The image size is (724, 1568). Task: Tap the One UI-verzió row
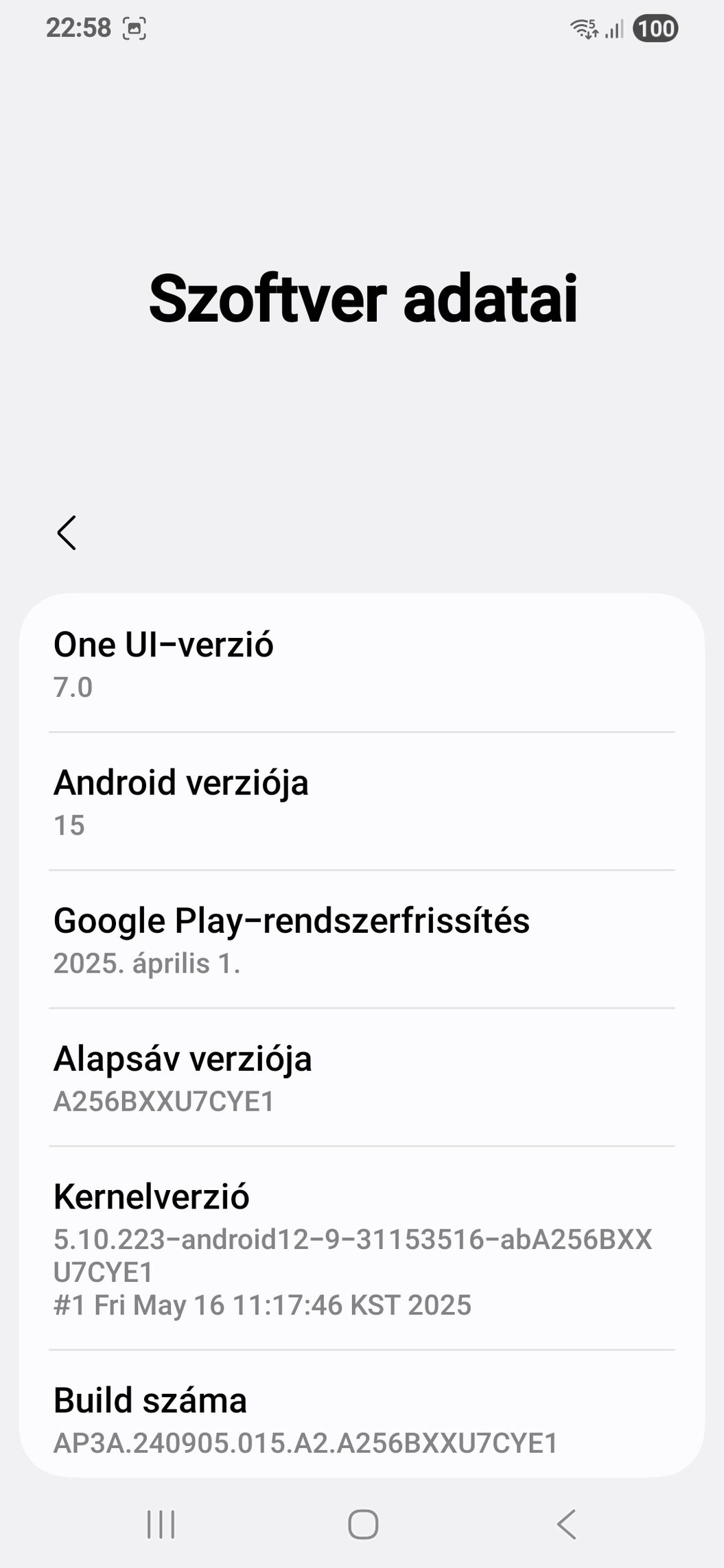(362, 663)
